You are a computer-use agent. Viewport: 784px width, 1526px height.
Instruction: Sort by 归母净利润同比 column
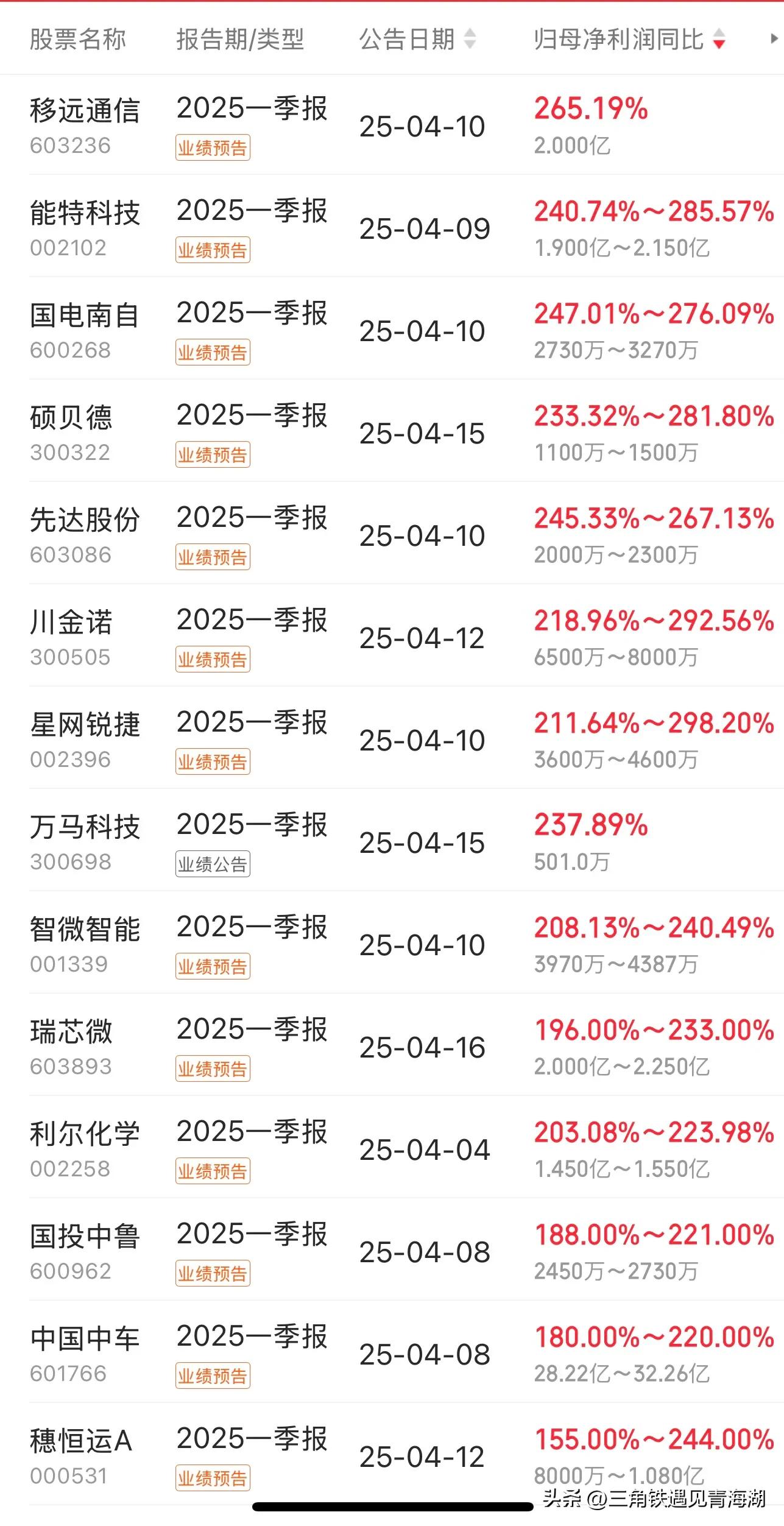pos(629,39)
